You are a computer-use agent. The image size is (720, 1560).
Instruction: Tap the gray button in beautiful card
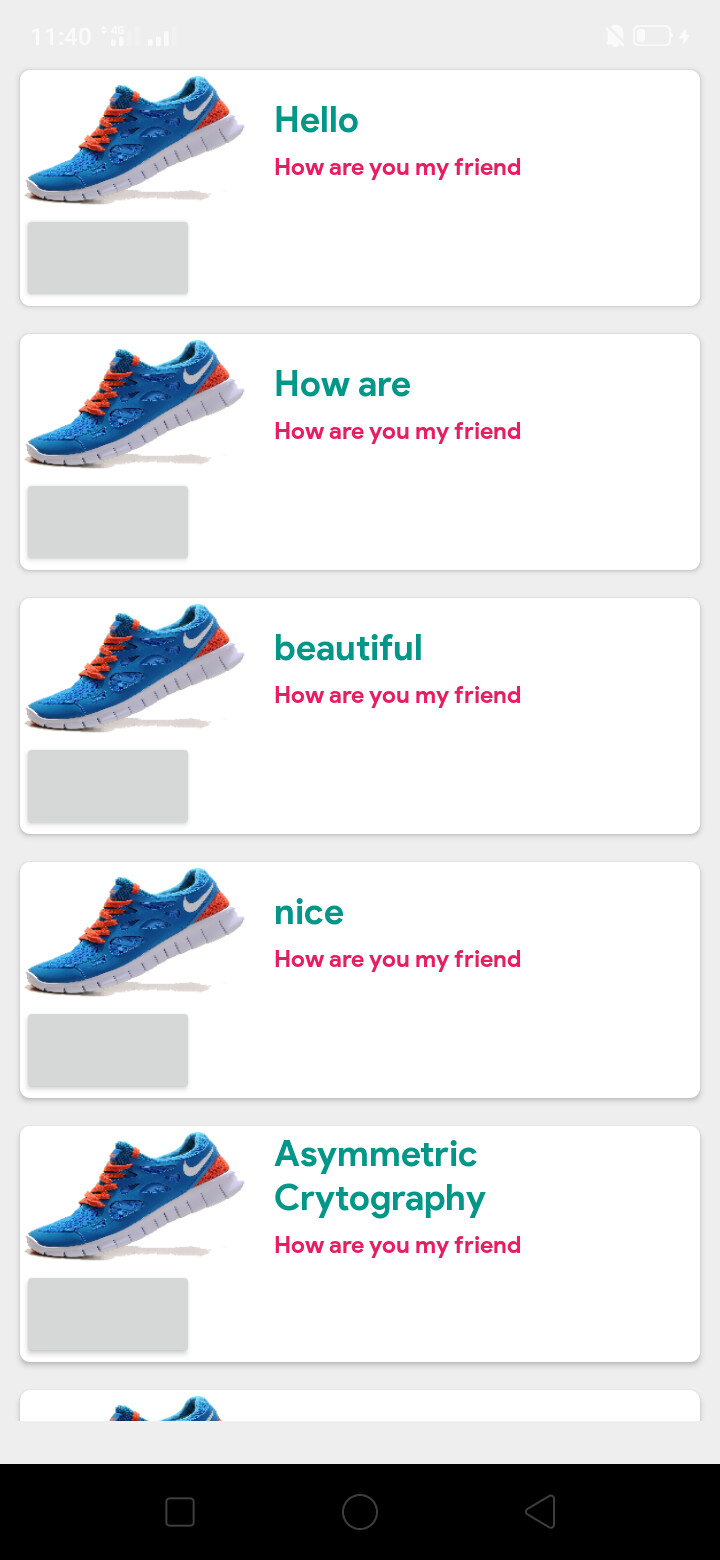(x=108, y=786)
